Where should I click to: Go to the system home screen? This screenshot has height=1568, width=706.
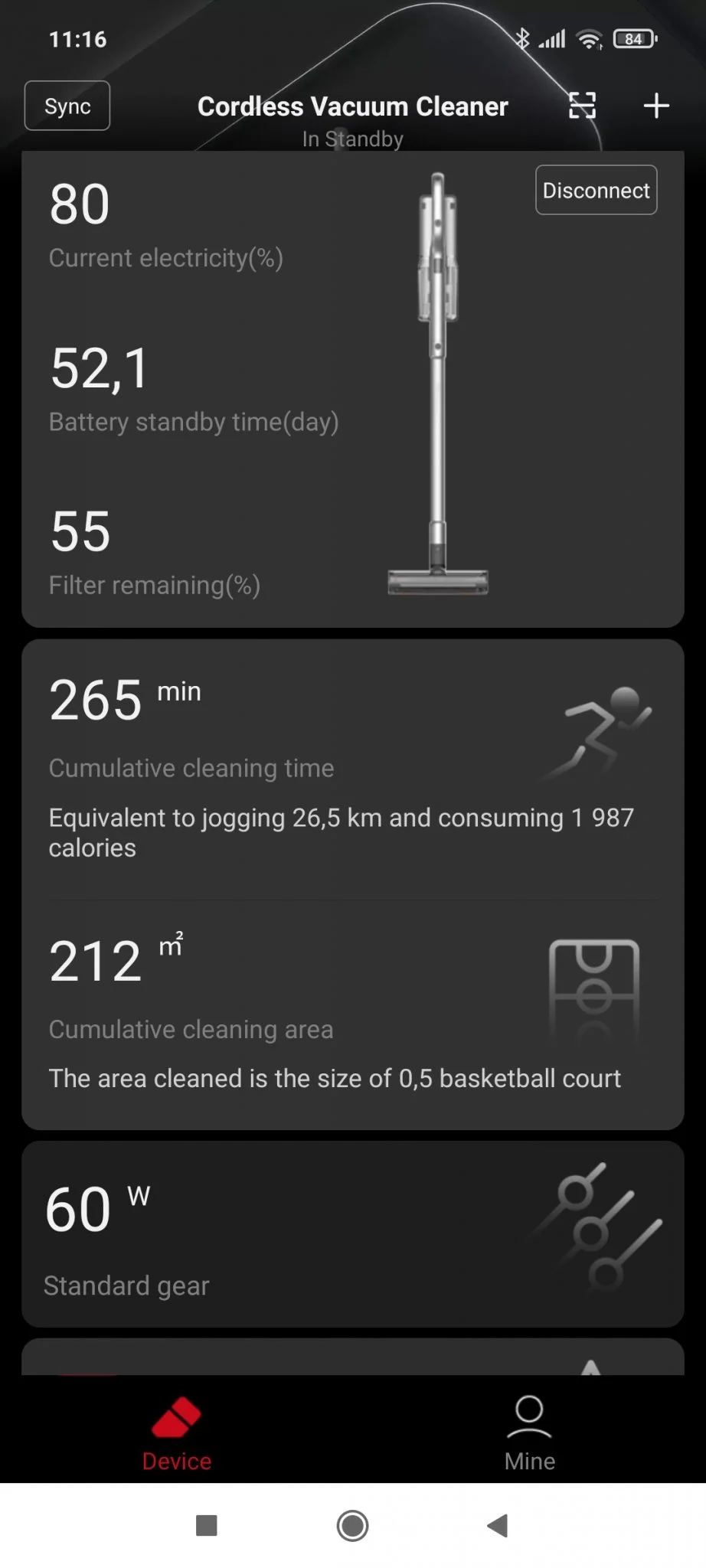click(x=352, y=1525)
